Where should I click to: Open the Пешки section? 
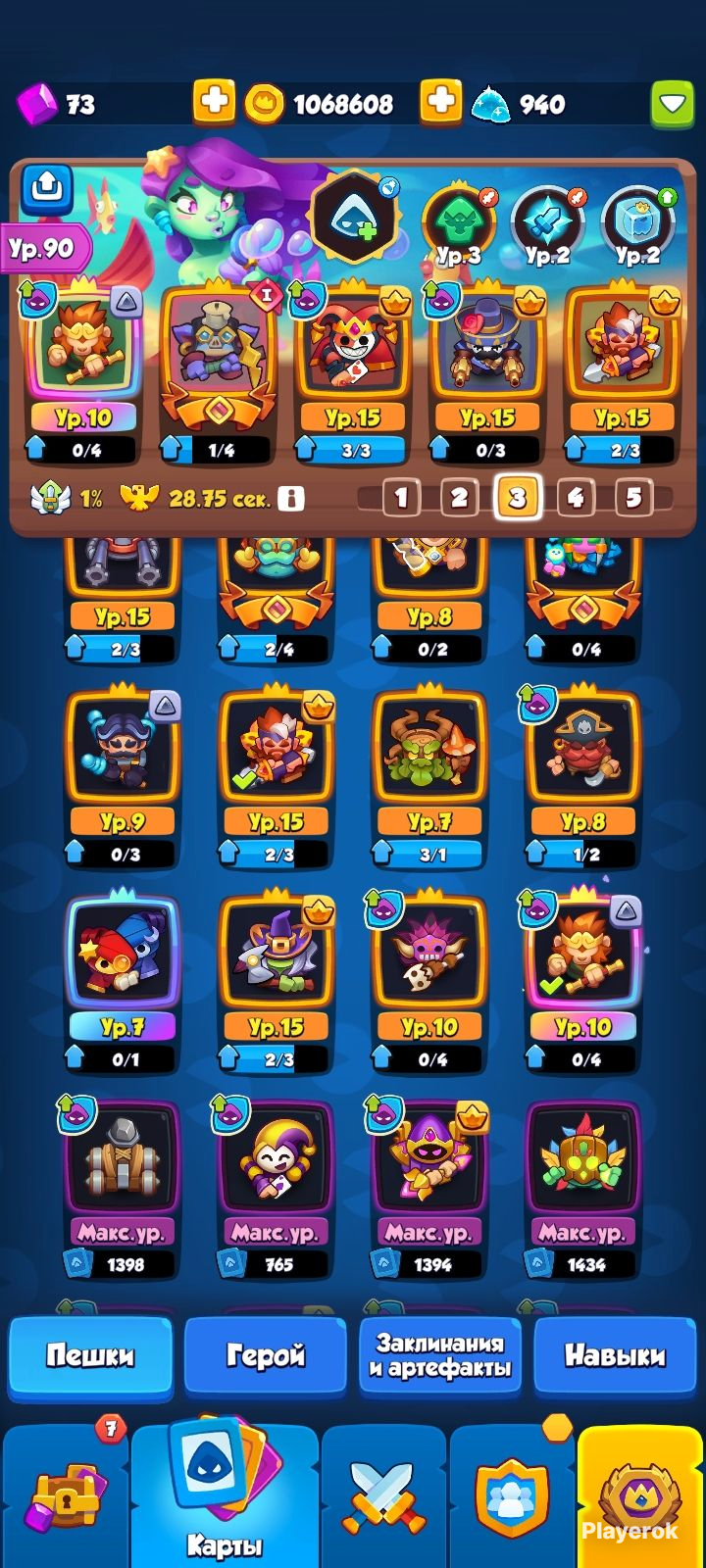[x=90, y=1356]
